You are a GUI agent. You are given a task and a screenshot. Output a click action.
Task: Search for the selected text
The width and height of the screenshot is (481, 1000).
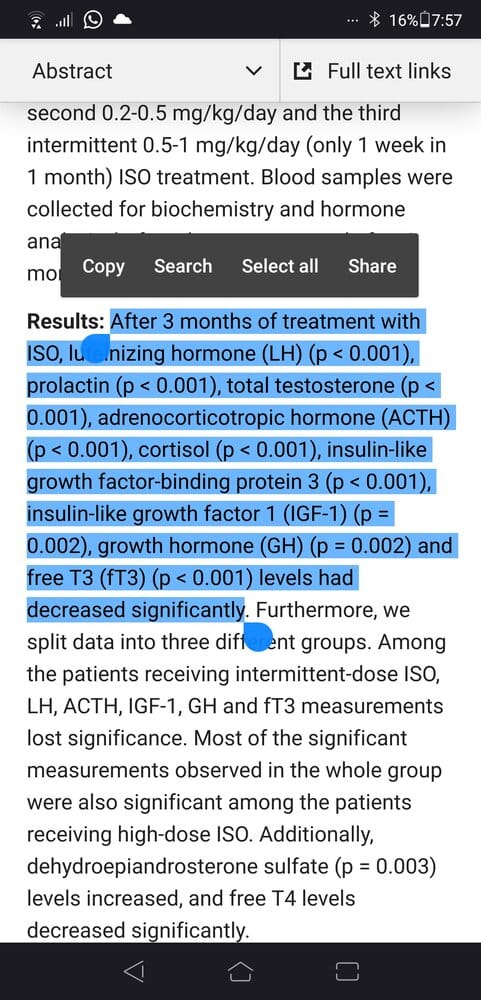point(183,266)
